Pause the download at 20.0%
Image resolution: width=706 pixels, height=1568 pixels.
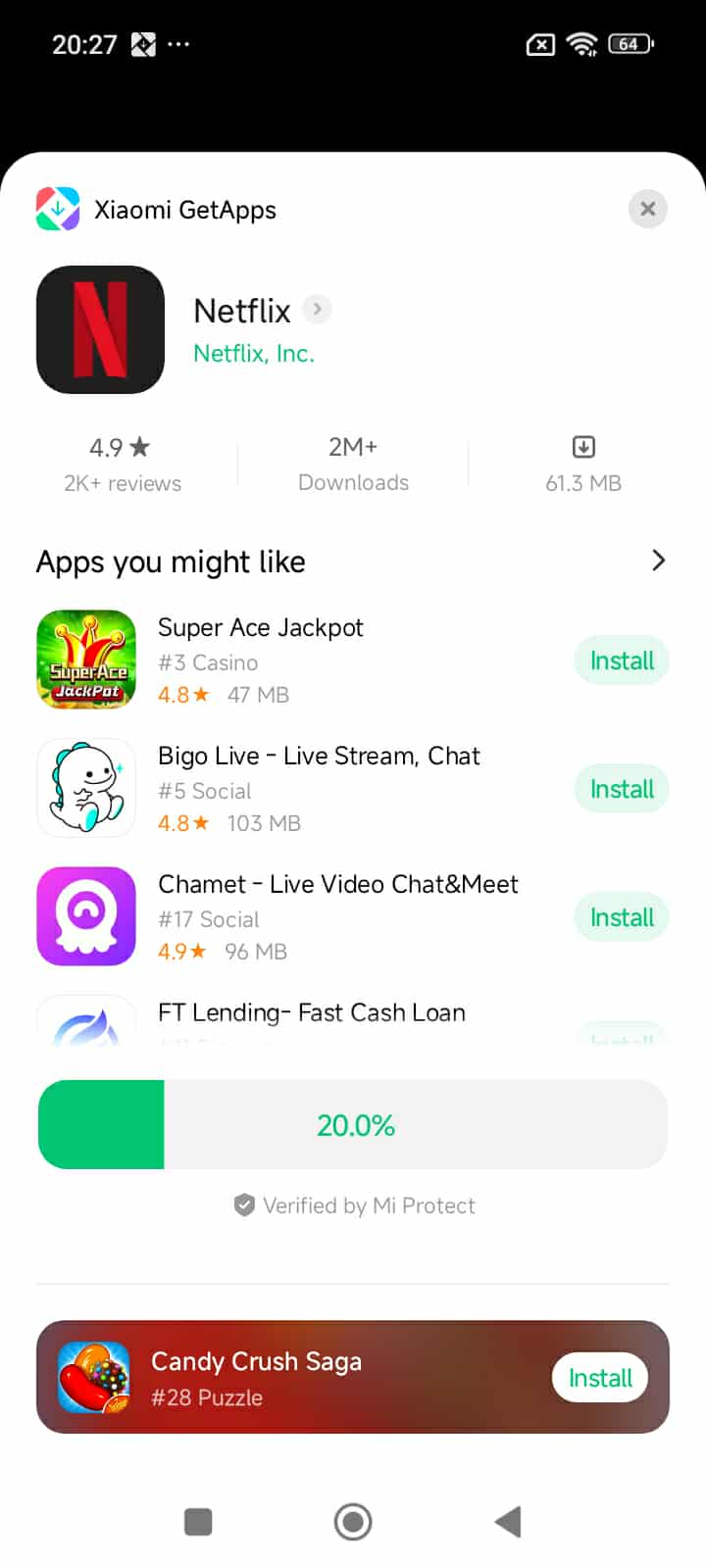click(353, 1125)
